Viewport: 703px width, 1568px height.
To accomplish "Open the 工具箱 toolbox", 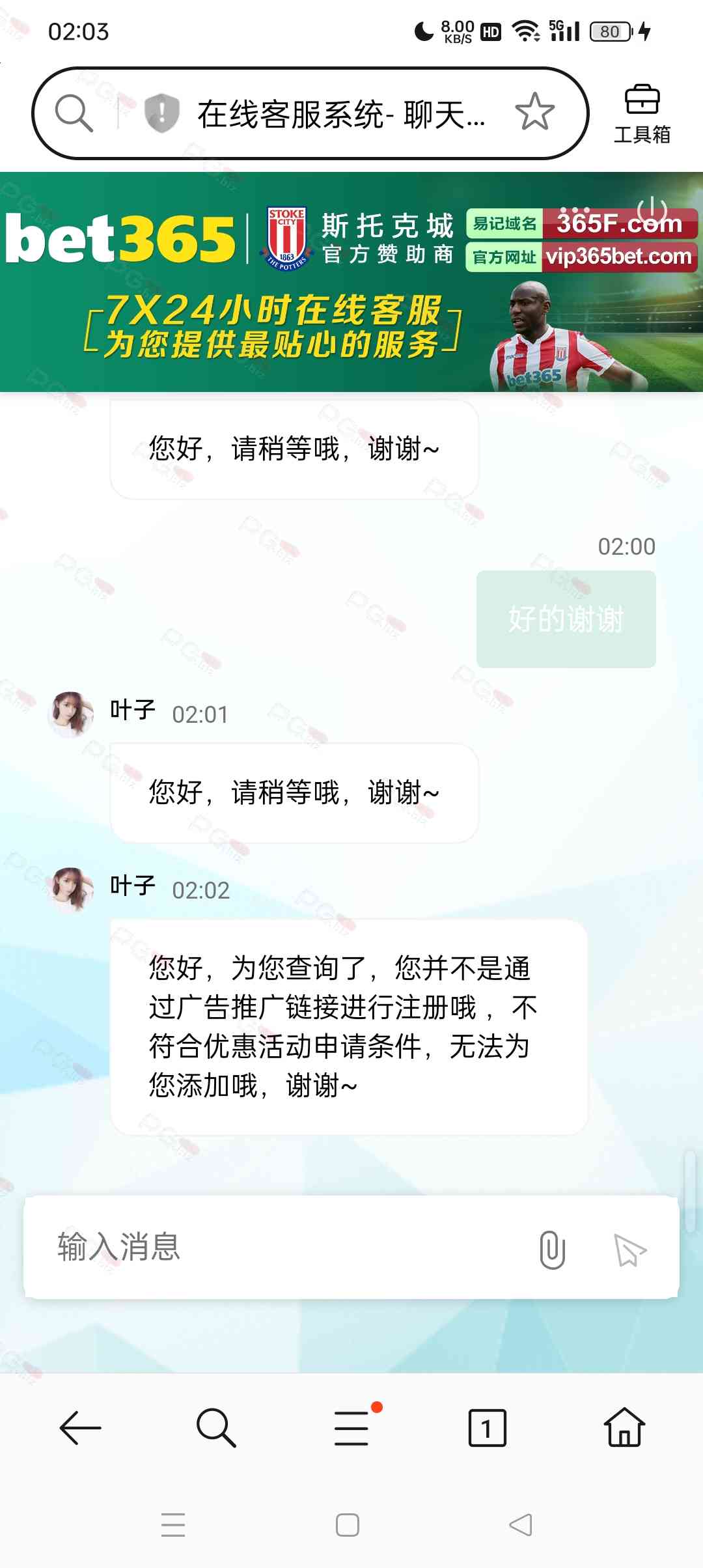I will [642, 114].
